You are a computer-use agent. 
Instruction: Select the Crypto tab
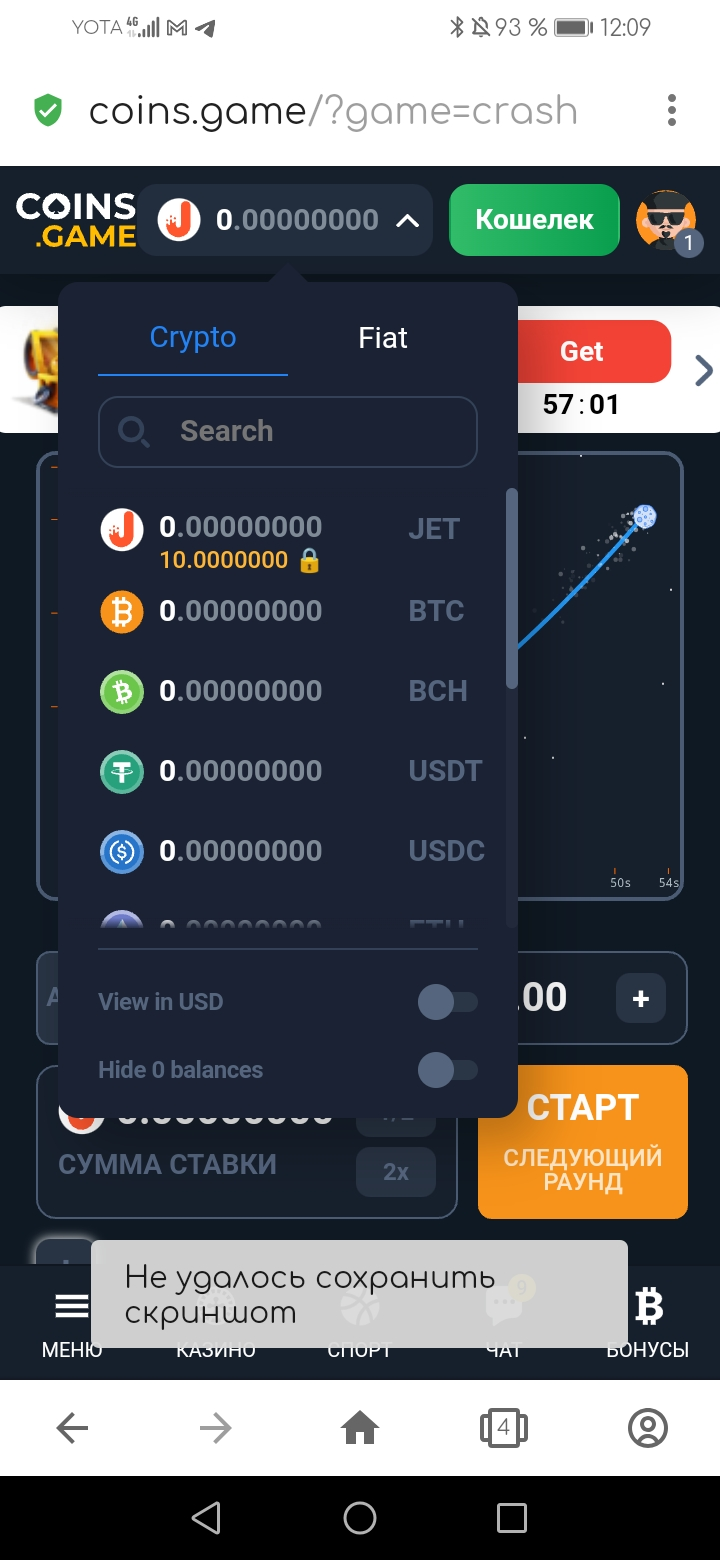193,338
